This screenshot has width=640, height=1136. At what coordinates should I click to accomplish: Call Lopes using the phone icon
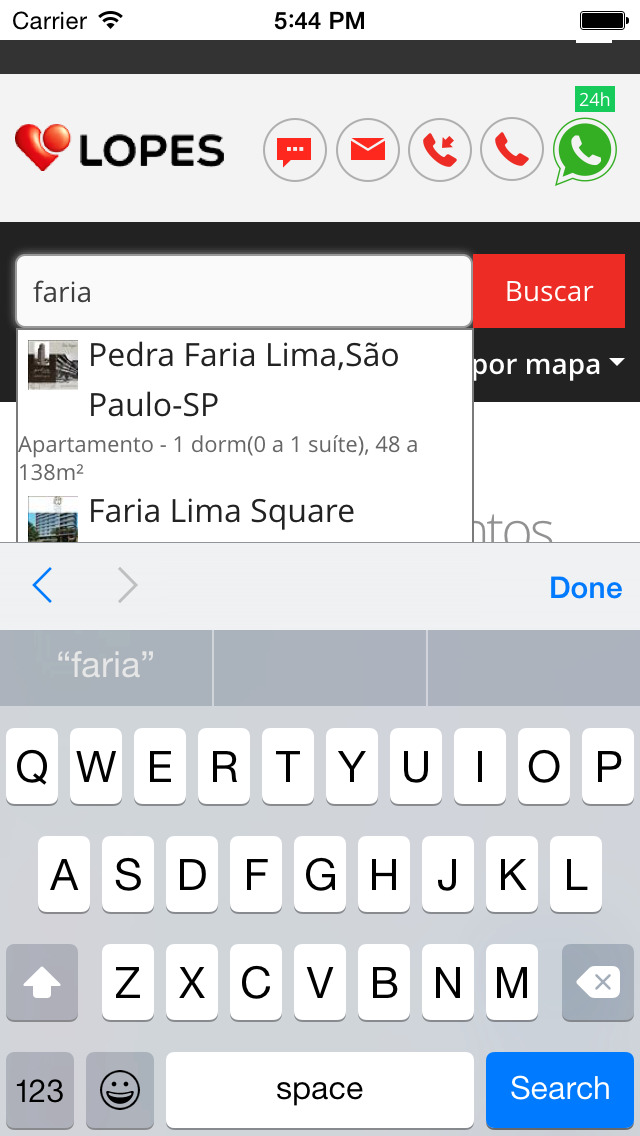click(512, 151)
